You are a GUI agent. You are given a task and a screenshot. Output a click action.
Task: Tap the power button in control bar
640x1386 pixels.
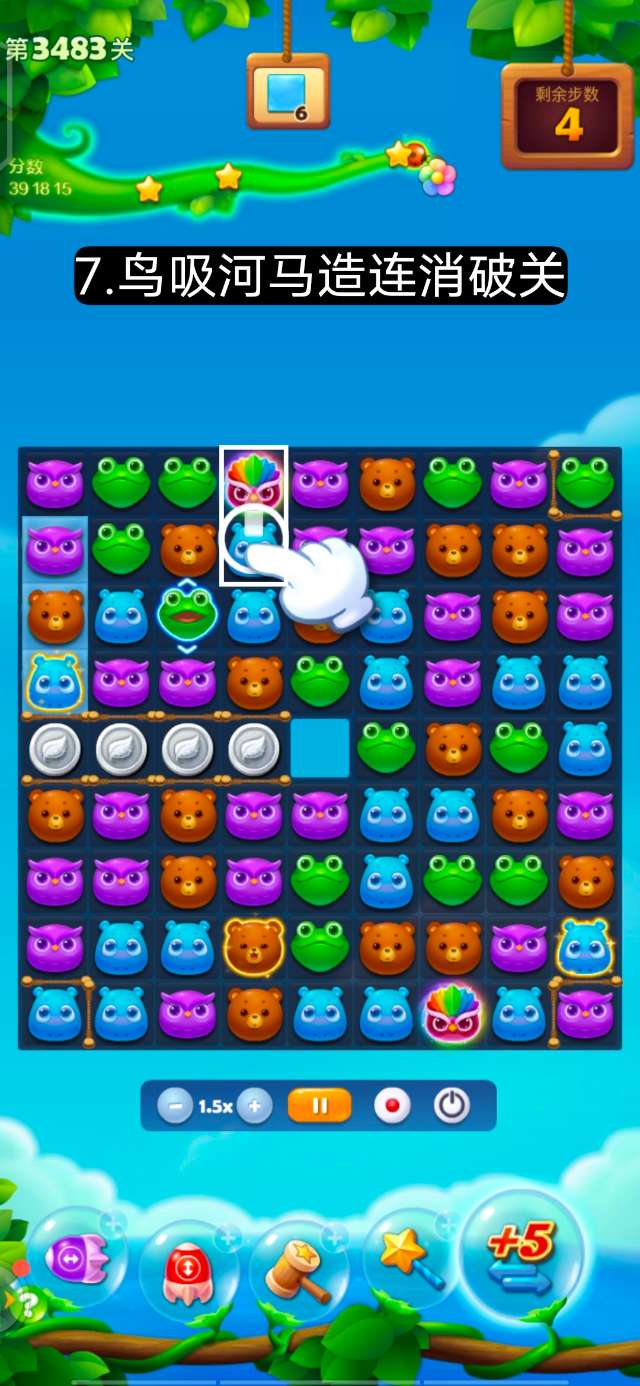tap(452, 1106)
